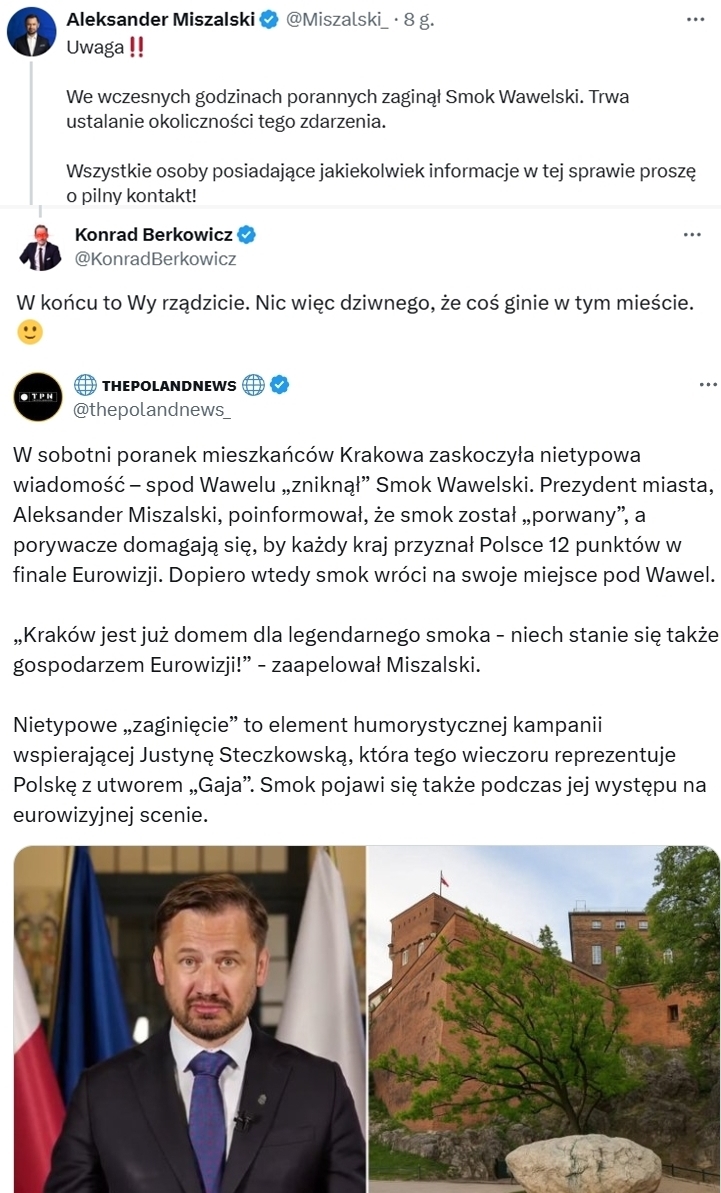The height and width of the screenshot is (1193, 721).
Task: View Konrad Berkowicz's profile picture
Action: click(40, 247)
